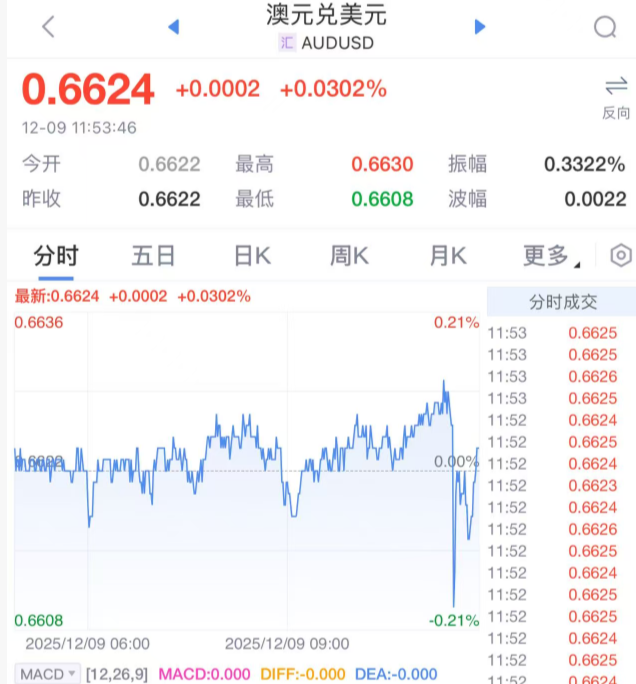Screen dimensions: 636x684
Task: Switch to the next currency pair
Action: tap(480, 27)
